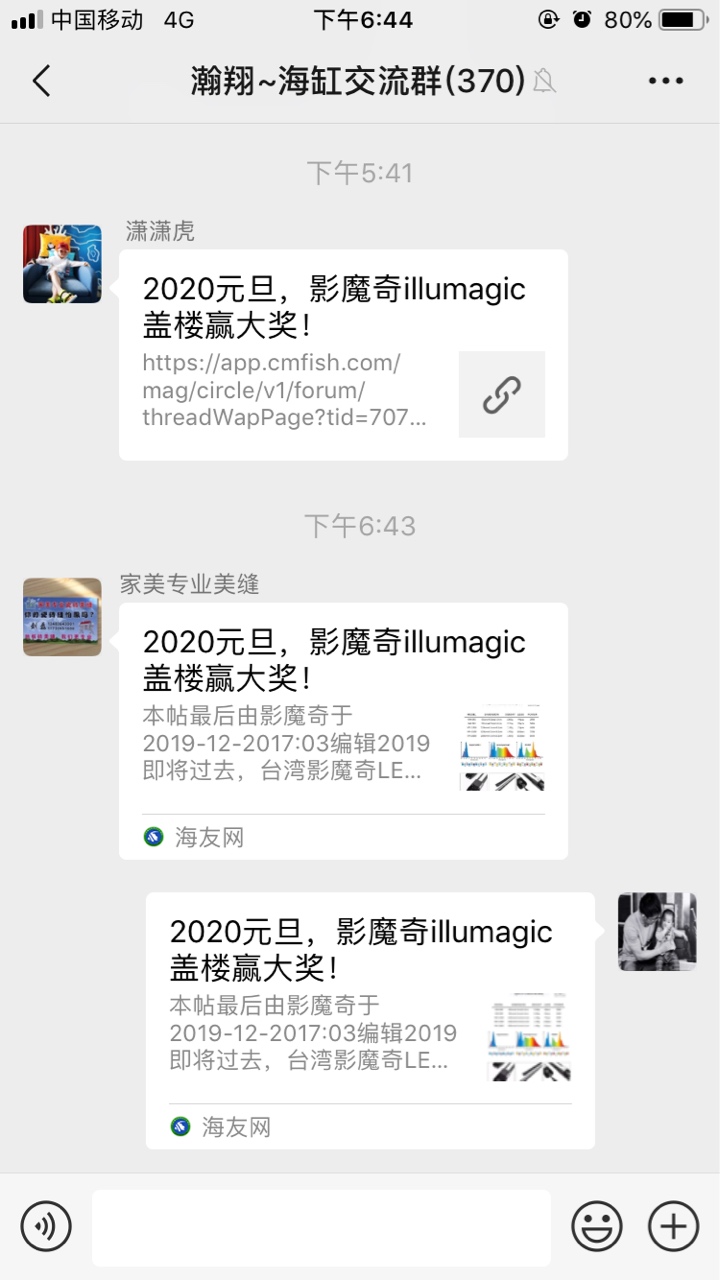Open the plus attachments menu
Screen dimensions: 720x1280
point(673,1226)
